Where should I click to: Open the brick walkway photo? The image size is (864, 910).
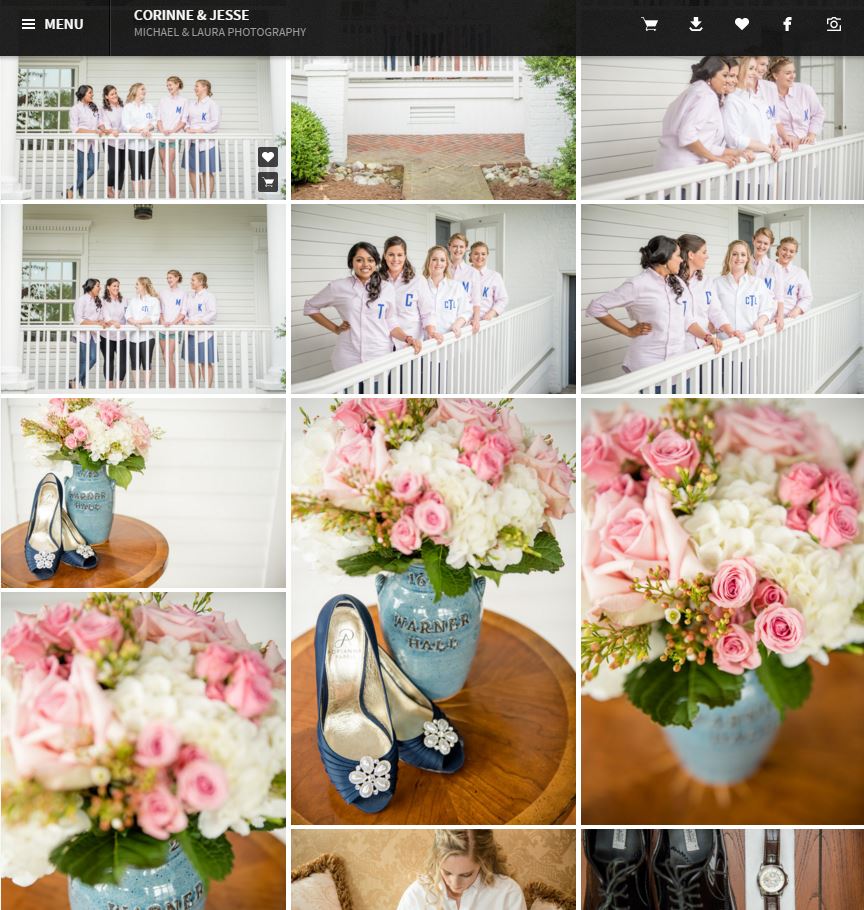pos(433,130)
